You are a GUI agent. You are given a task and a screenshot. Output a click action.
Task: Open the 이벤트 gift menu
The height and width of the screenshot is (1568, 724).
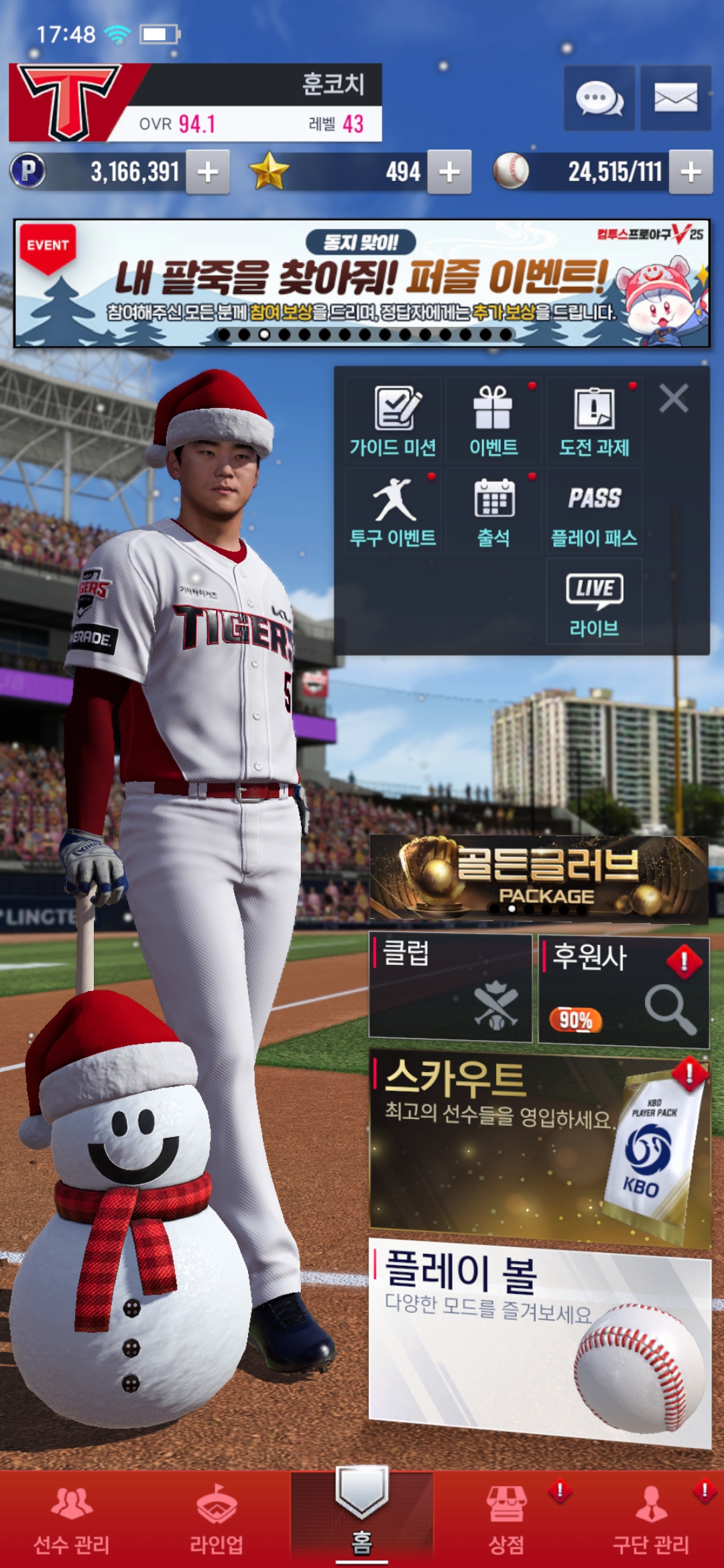493,420
